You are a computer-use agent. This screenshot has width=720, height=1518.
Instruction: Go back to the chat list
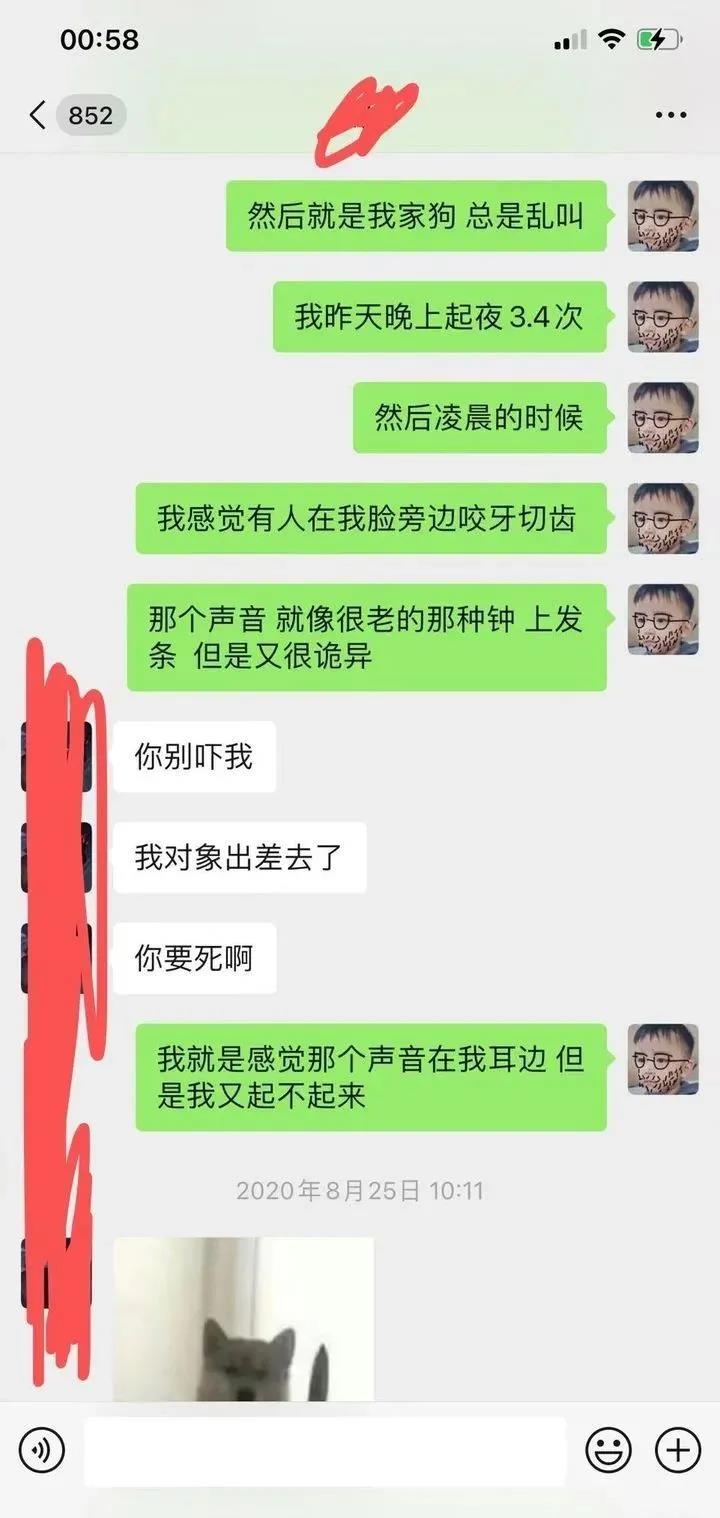click(38, 116)
